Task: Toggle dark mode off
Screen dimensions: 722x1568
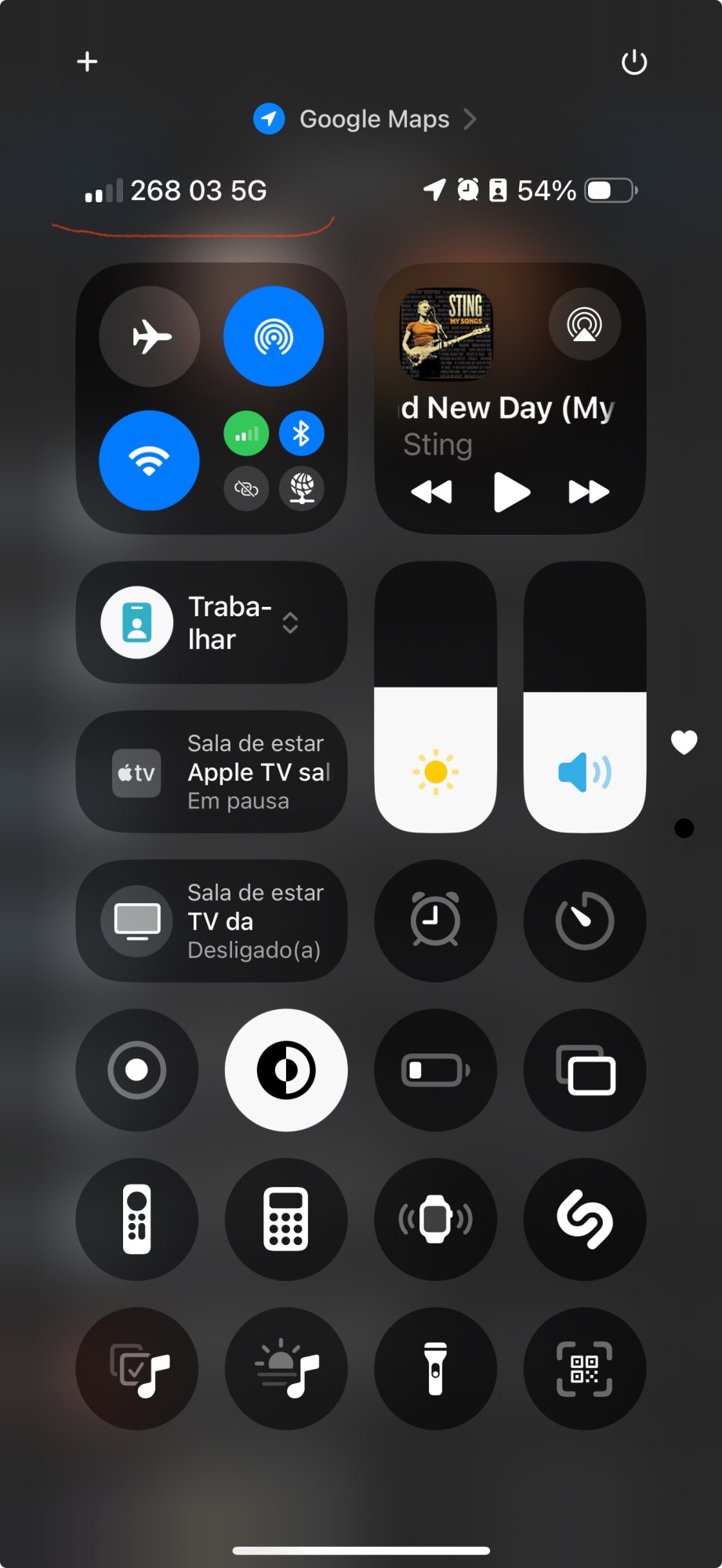Action: (x=286, y=1070)
